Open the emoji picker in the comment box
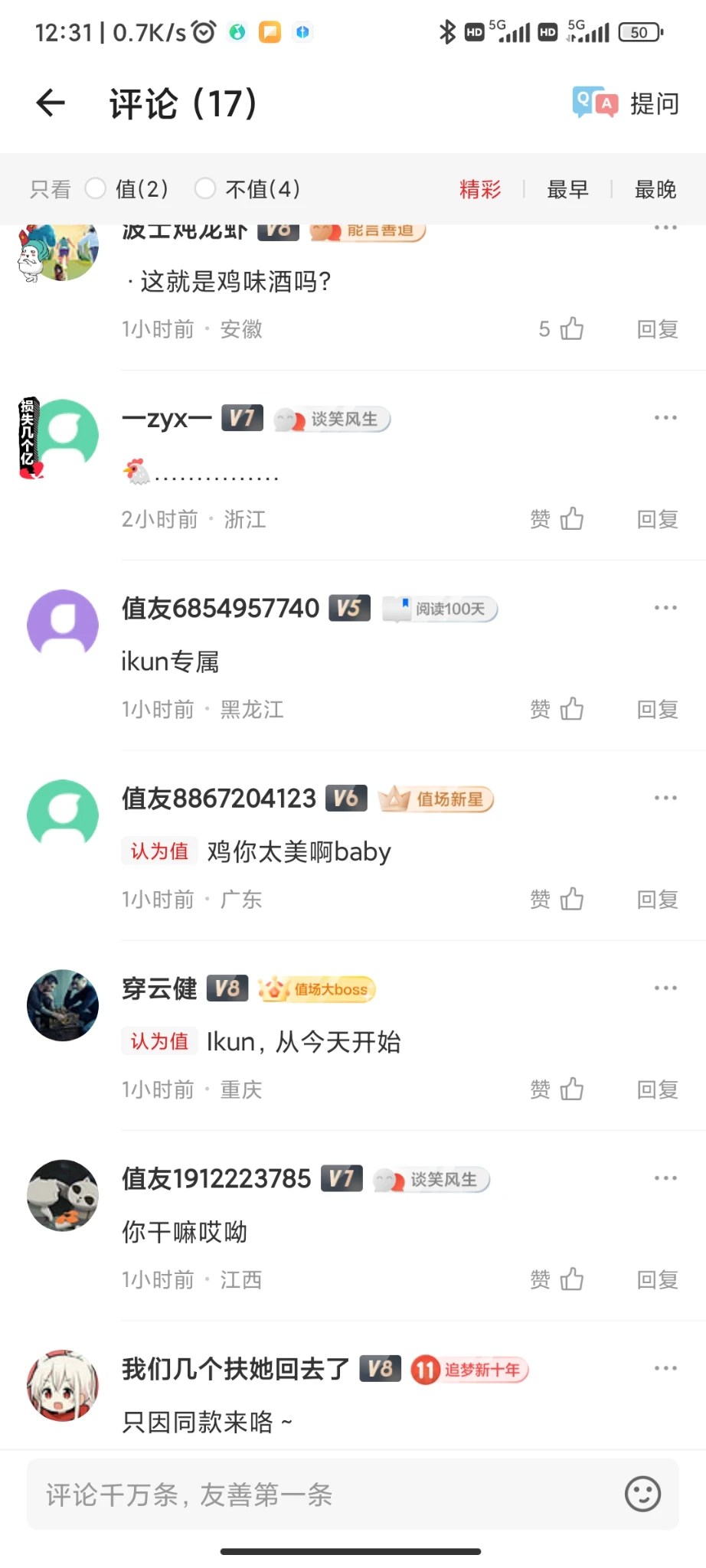This screenshot has height=1568, width=706. (642, 1494)
